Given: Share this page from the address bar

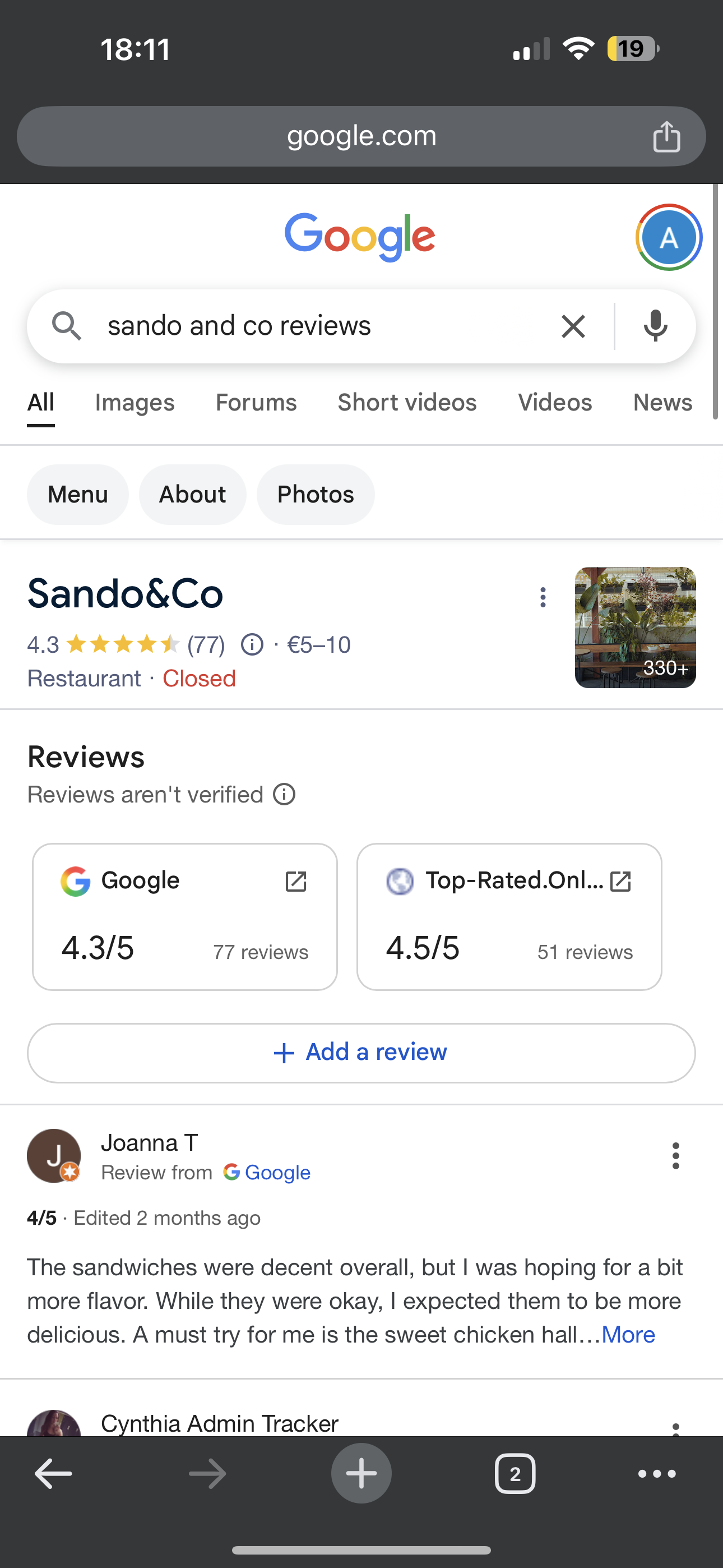Looking at the screenshot, I should 666,136.
